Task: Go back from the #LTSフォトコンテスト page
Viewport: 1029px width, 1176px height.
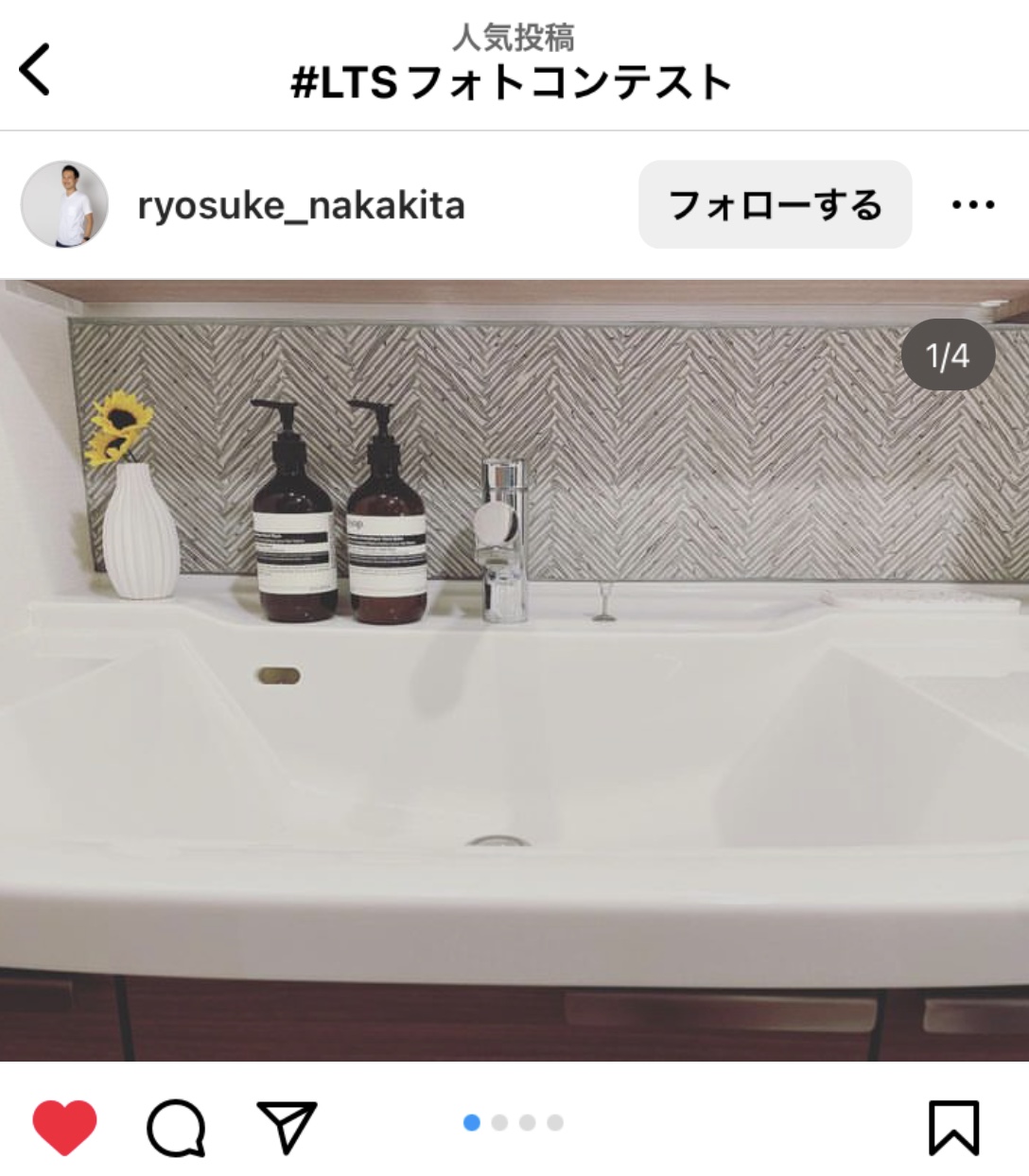Action: pyautogui.click(x=35, y=69)
